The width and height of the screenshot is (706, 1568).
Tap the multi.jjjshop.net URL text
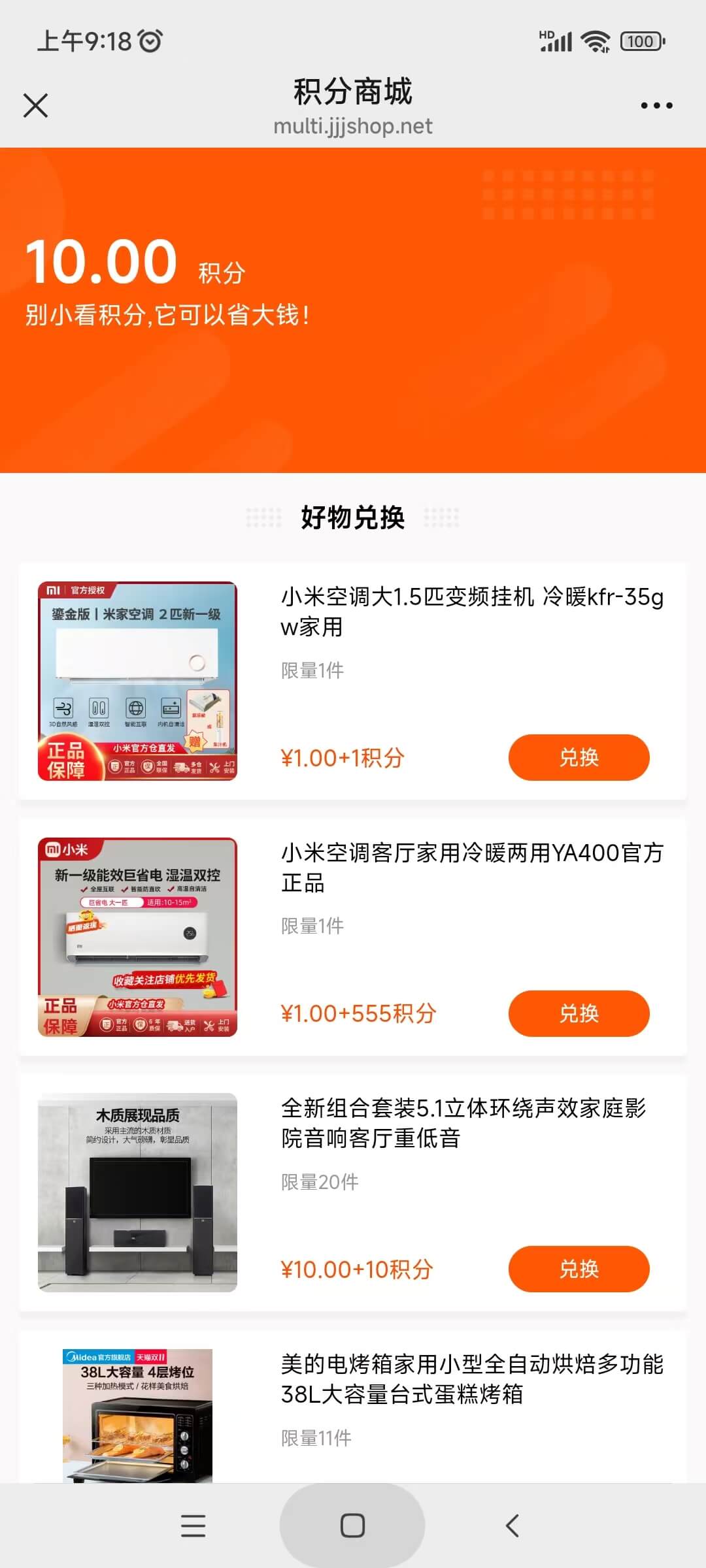(x=353, y=126)
